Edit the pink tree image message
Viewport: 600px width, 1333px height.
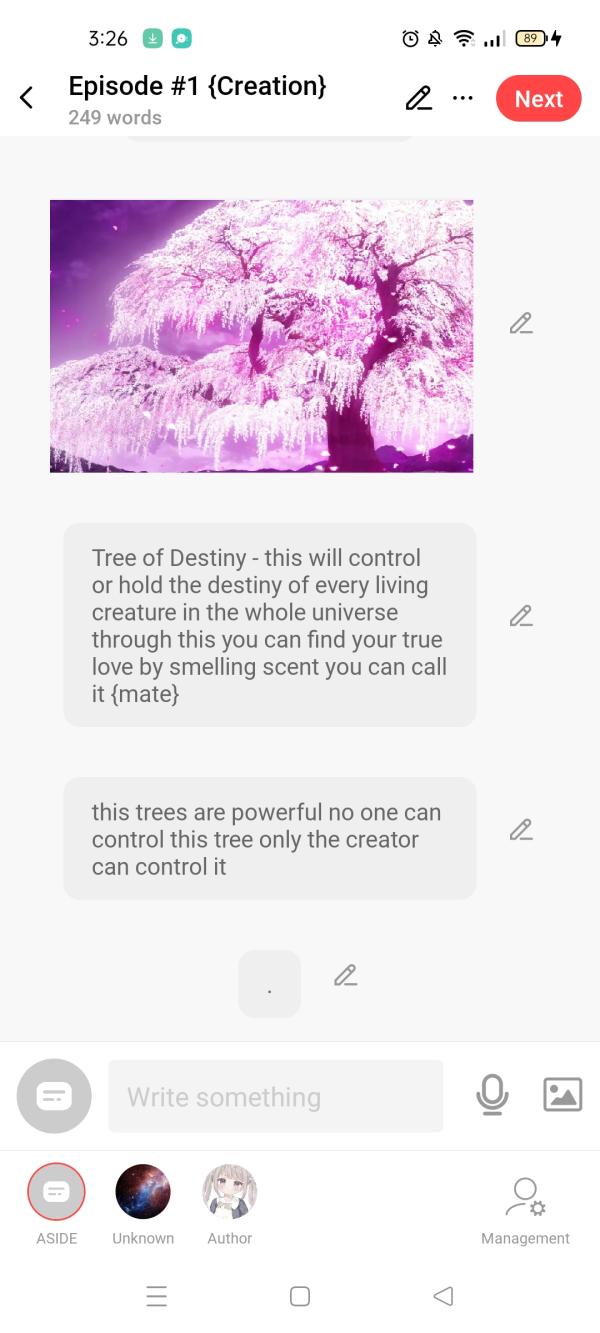point(520,324)
